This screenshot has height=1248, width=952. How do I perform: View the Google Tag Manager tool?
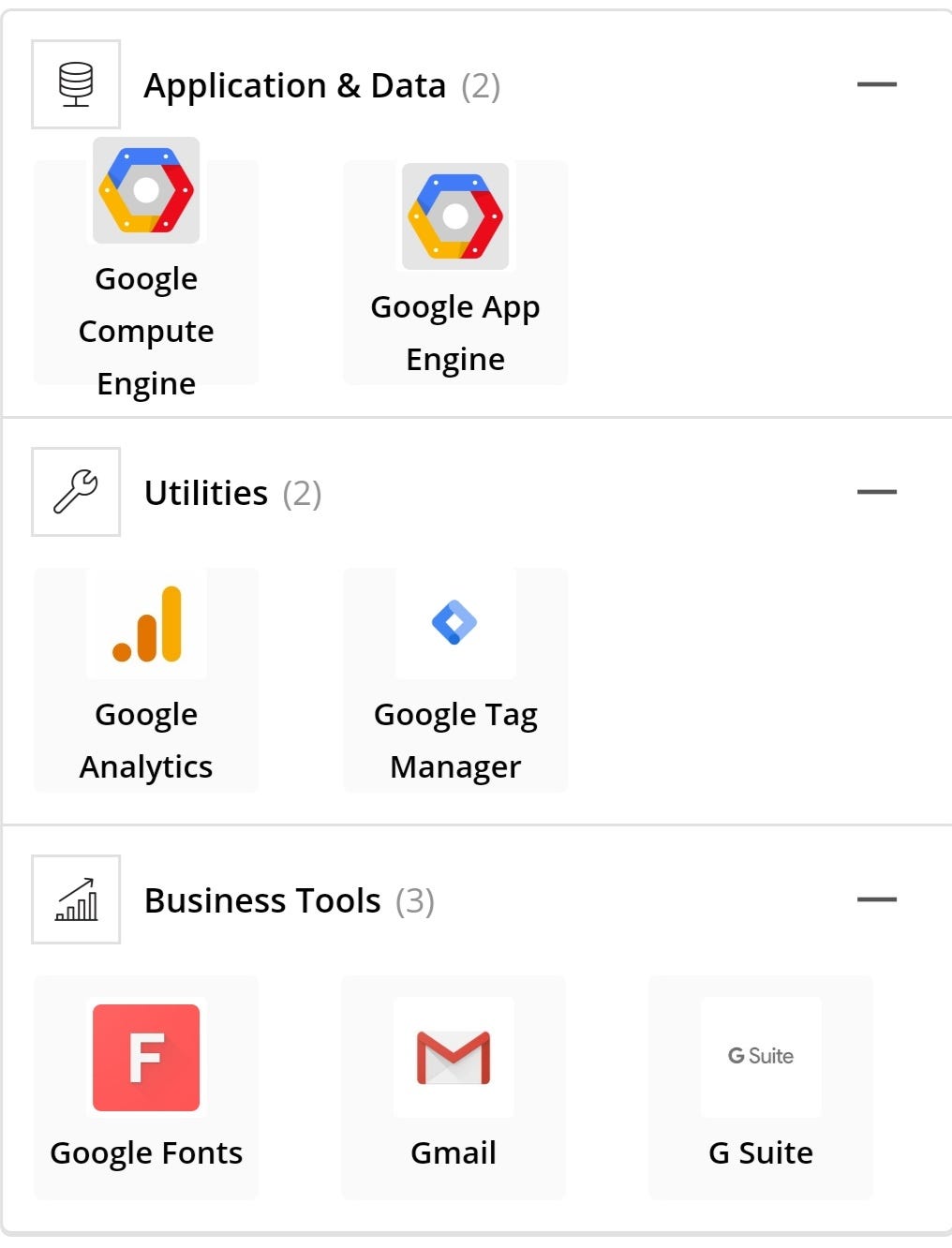[x=455, y=679]
